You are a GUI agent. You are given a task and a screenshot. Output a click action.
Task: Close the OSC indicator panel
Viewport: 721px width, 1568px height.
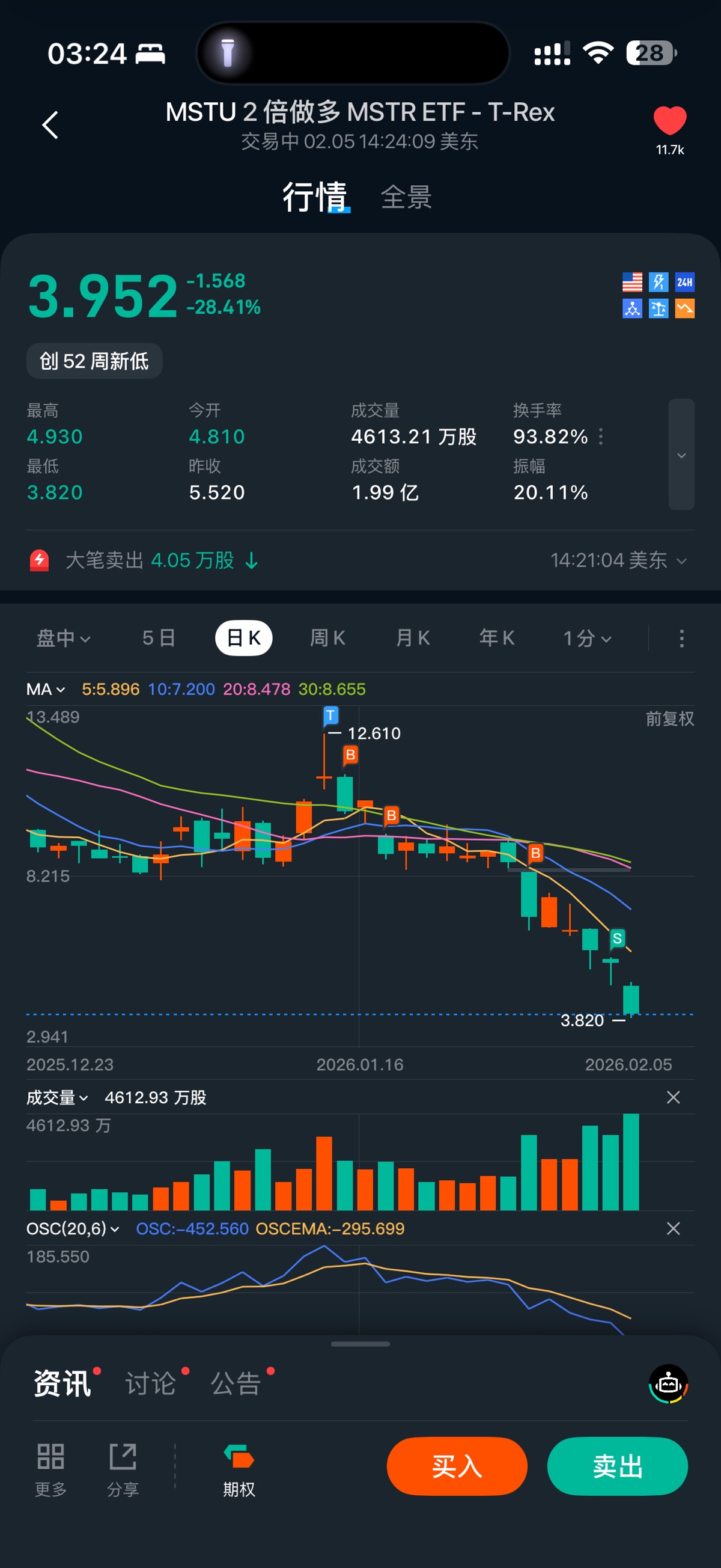tap(673, 1228)
